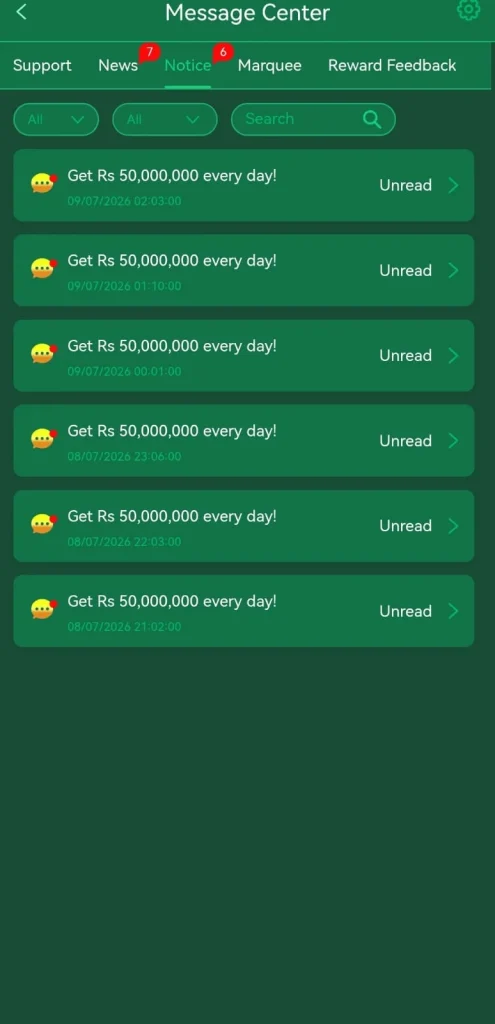This screenshot has height=1024, width=495.
Task: Open the notice dated 08/07/2026 23:06:00
Action: point(244,441)
